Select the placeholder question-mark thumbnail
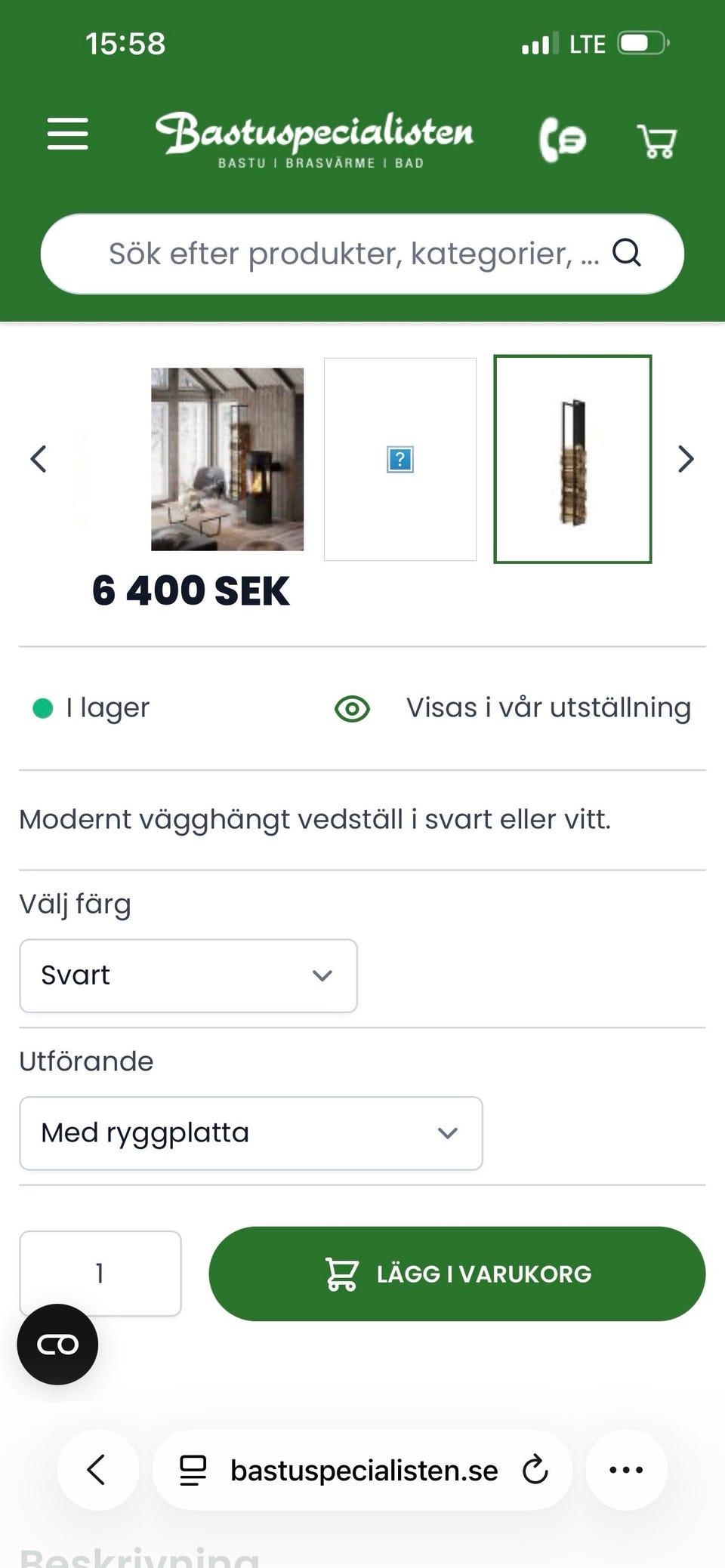Image resolution: width=725 pixels, height=1568 pixels. pos(400,459)
